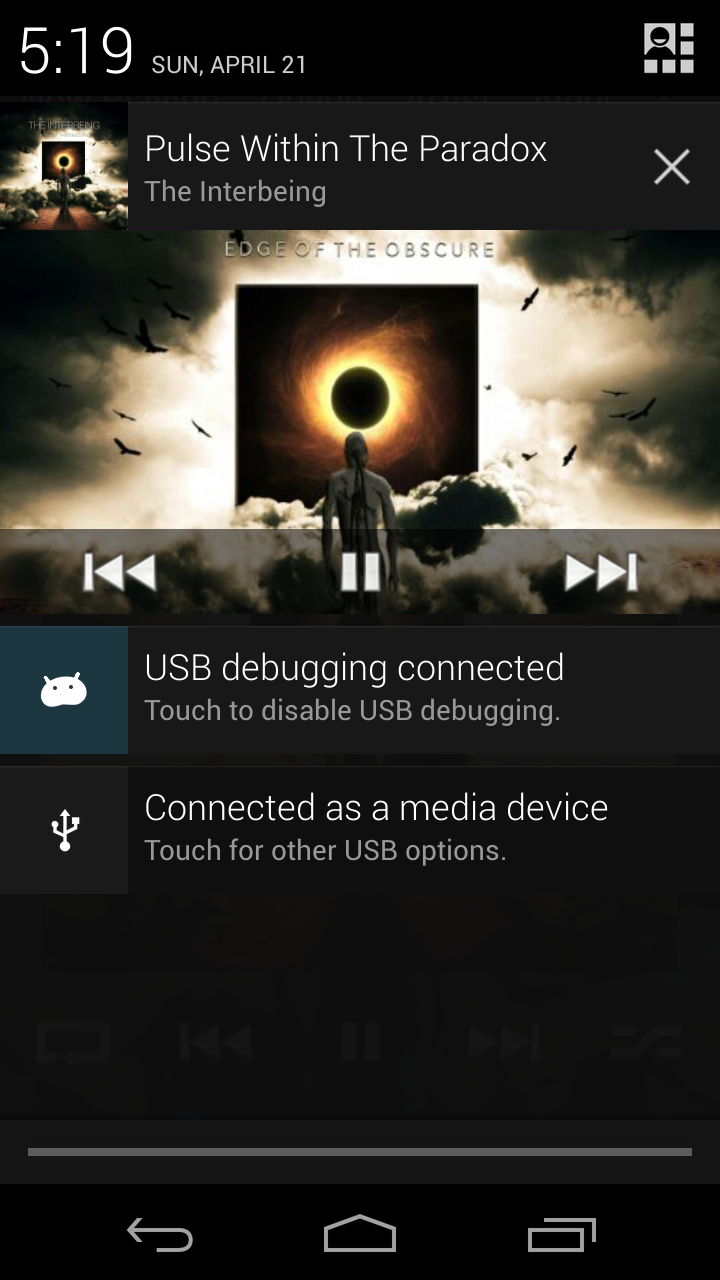Skip to the previous track
The height and width of the screenshot is (1280, 720).
120,572
